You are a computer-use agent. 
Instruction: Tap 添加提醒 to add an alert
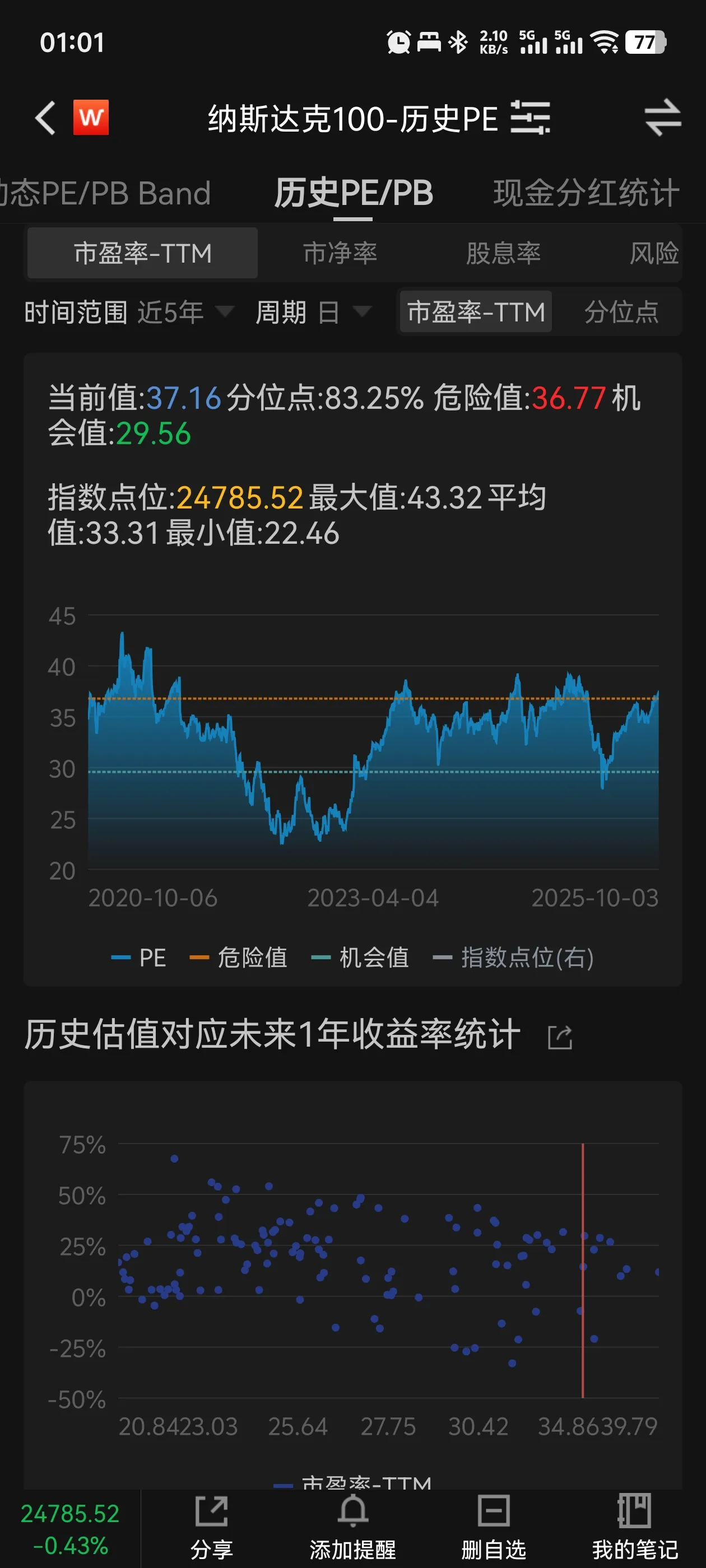352,1527
